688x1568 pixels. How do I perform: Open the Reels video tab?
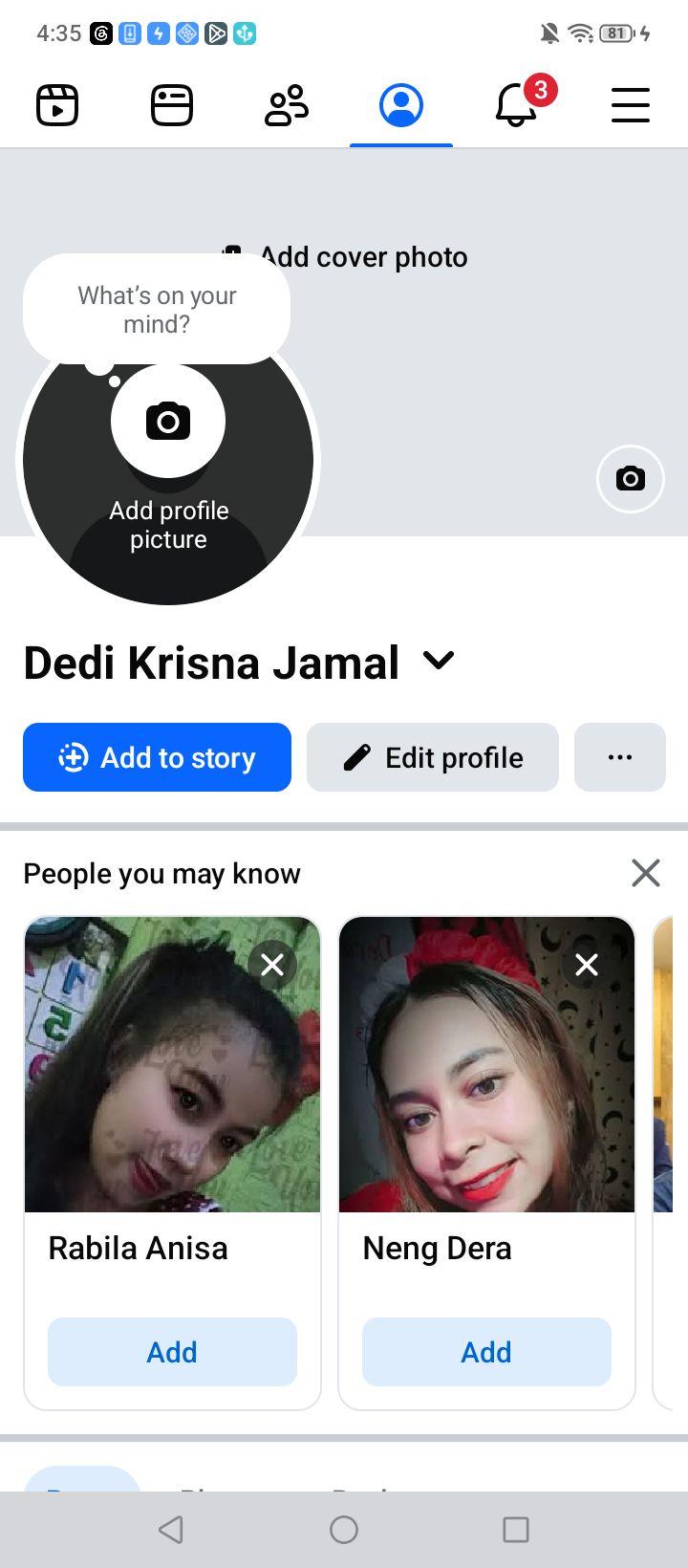(57, 105)
